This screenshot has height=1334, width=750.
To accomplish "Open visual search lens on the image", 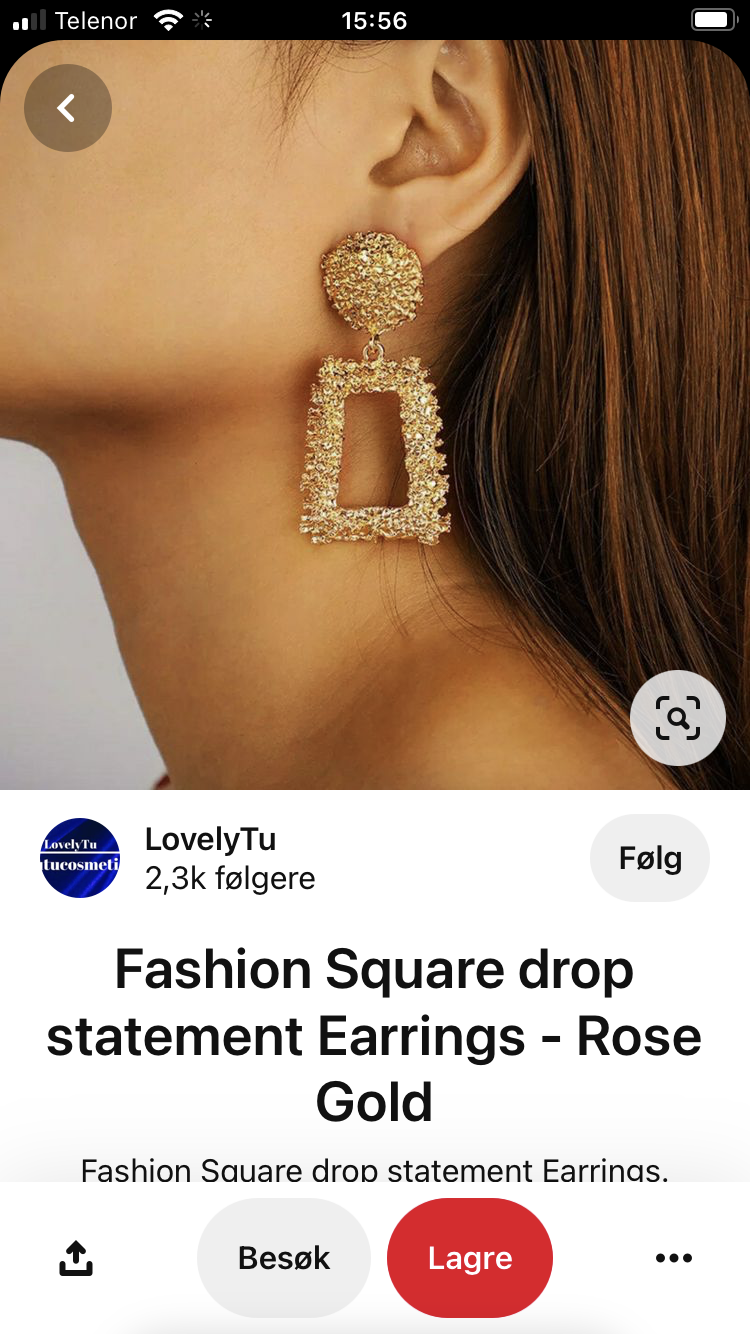I will 678,718.
